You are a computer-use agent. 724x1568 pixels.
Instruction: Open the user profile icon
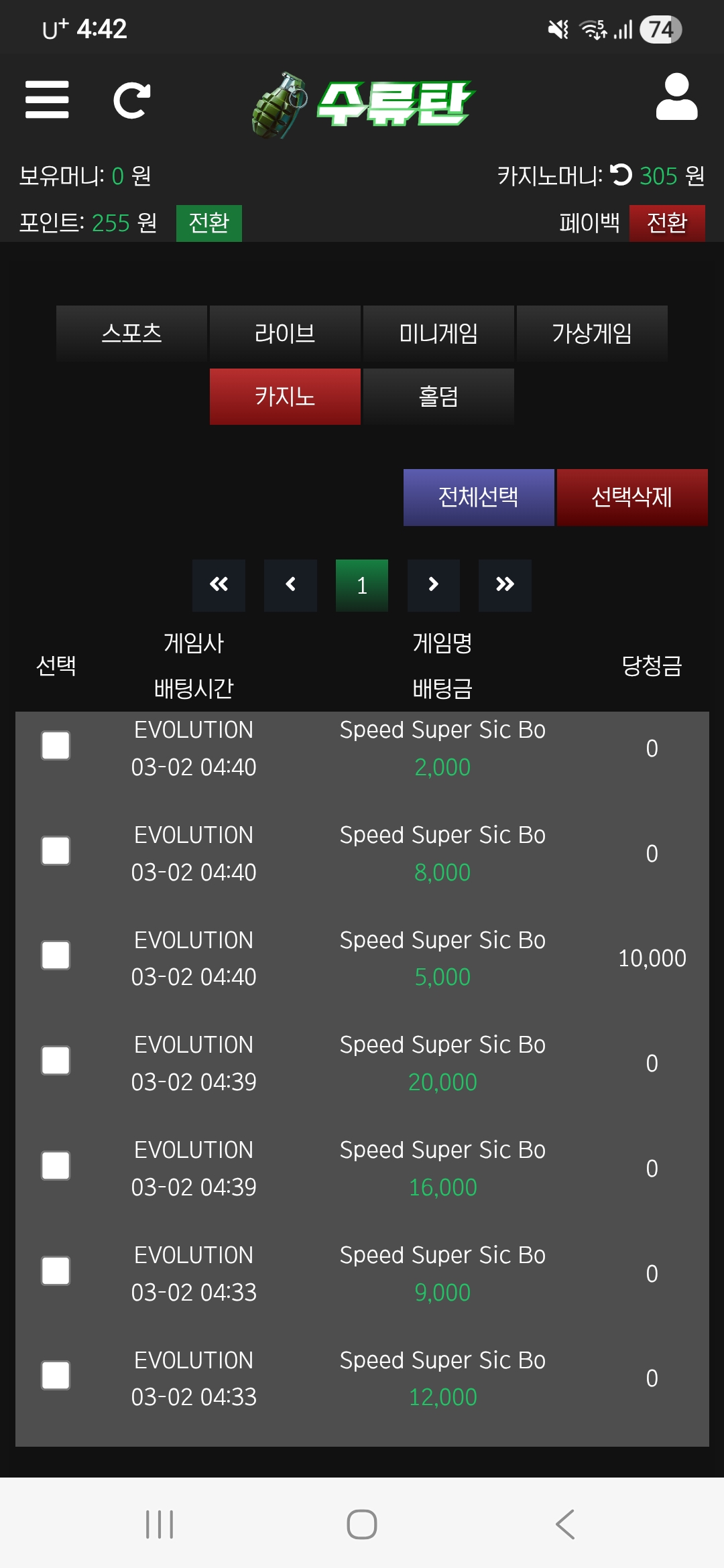[676, 98]
